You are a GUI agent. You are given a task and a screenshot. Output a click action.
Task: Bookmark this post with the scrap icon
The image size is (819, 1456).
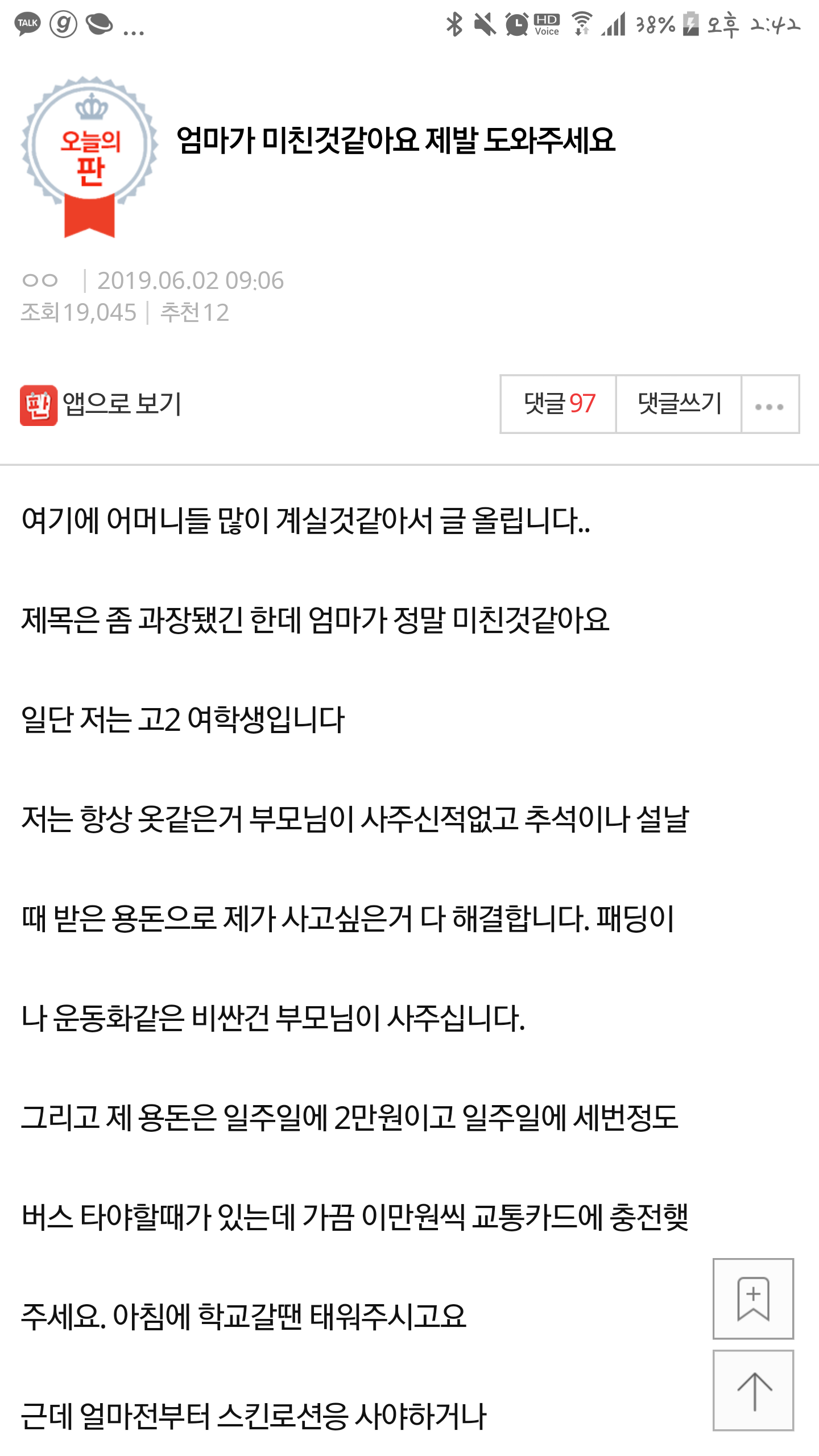click(x=753, y=1299)
